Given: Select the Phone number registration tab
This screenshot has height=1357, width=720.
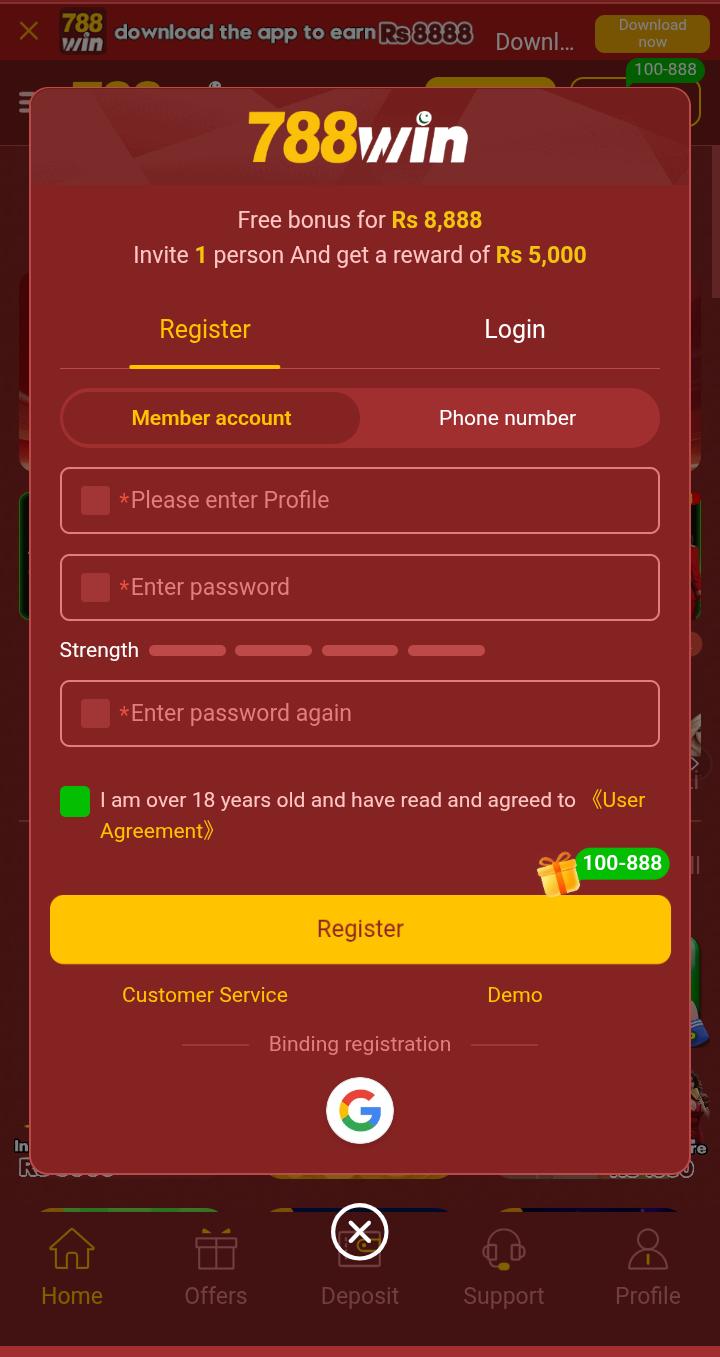Looking at the screenshot, I should tap(507, 418).
